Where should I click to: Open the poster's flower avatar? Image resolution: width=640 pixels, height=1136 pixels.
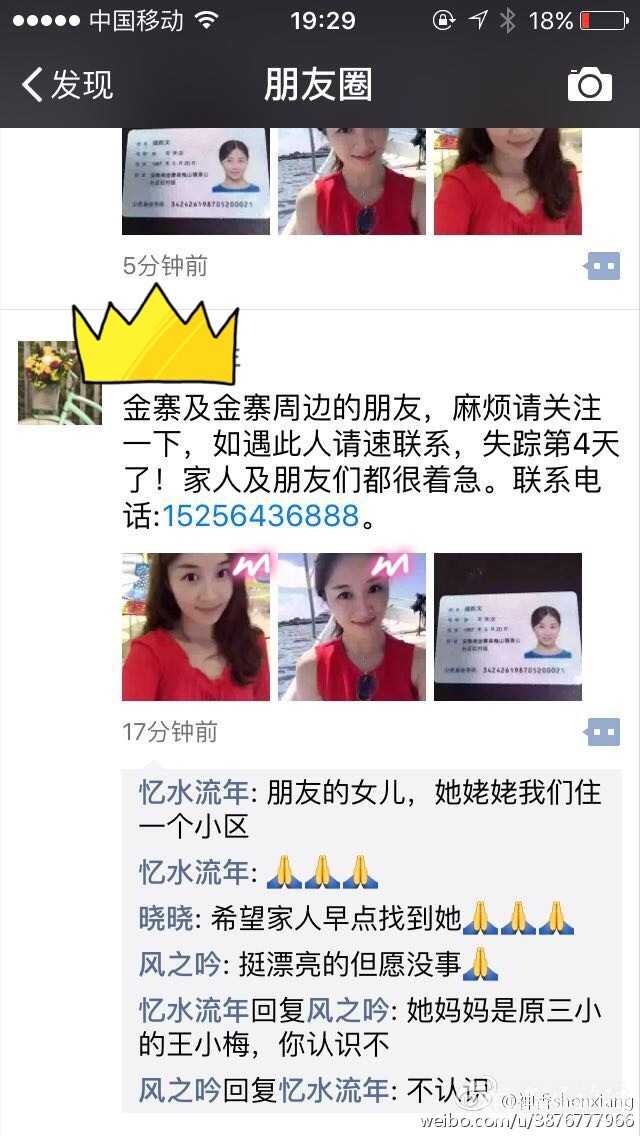click(x=46, y=382)
